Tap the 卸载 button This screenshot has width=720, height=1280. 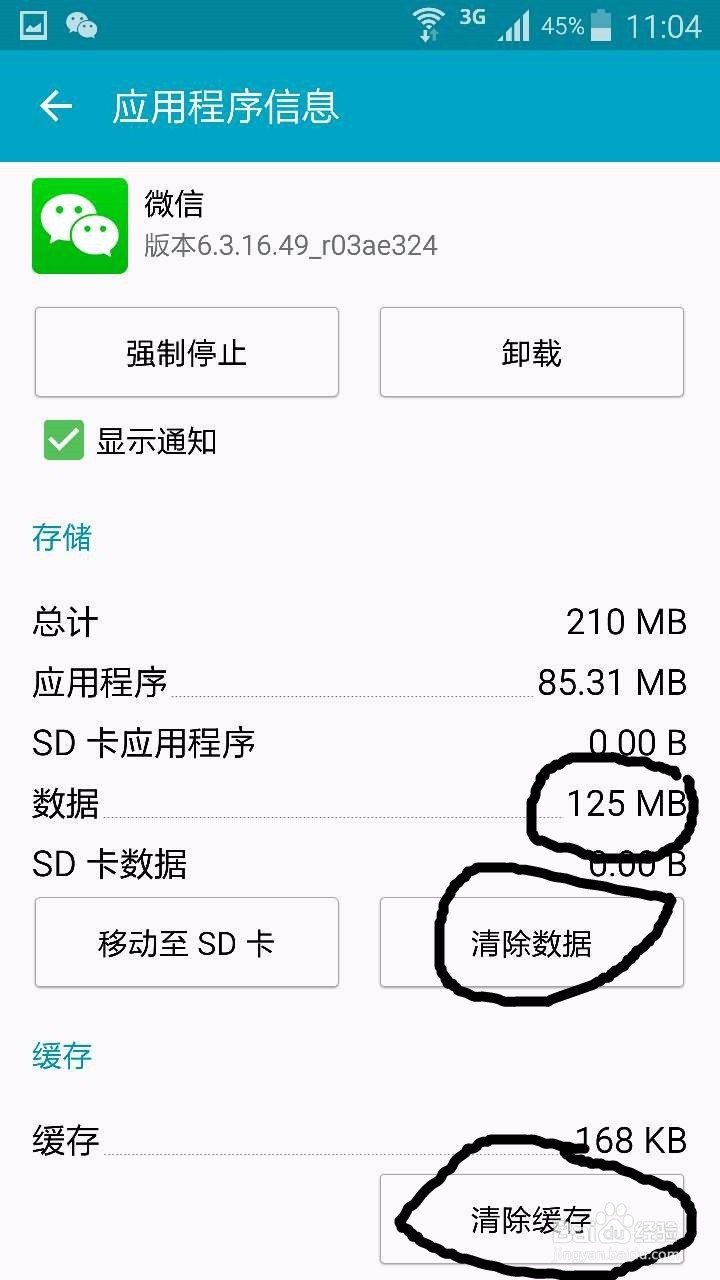pos(531,352)
